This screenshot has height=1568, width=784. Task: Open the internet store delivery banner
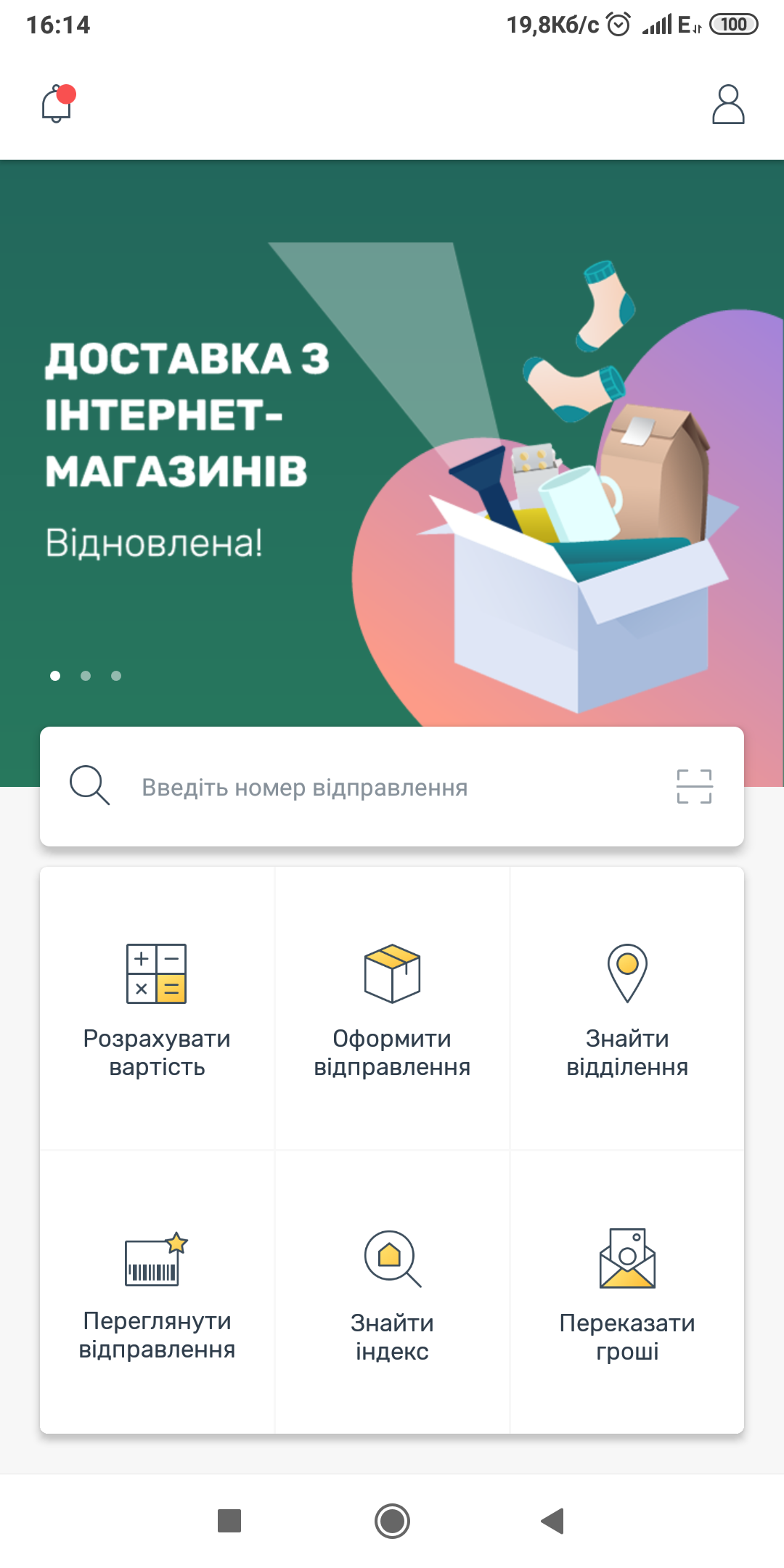tap(392, 450)
